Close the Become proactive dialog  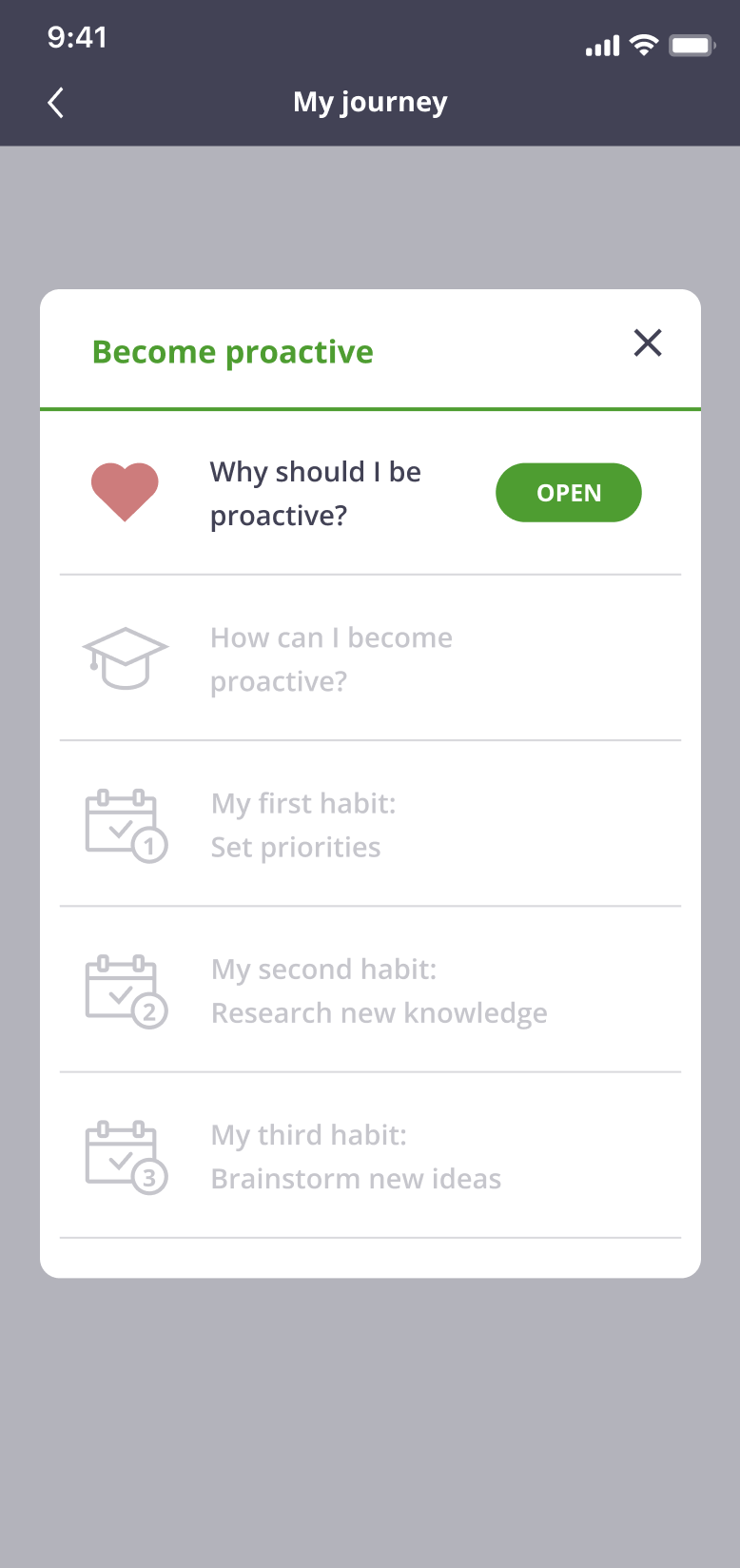coord(648,343)
